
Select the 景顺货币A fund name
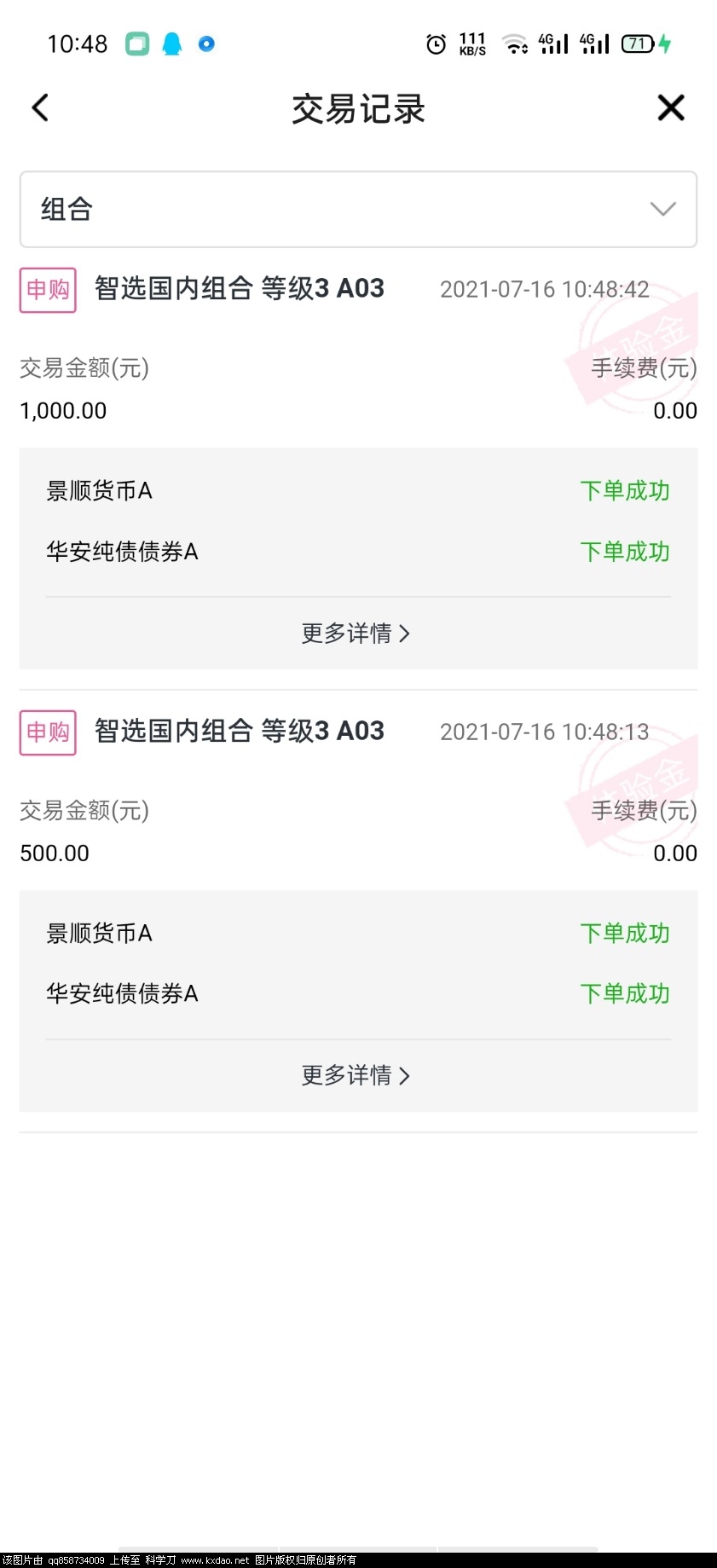tap(98, 490)
